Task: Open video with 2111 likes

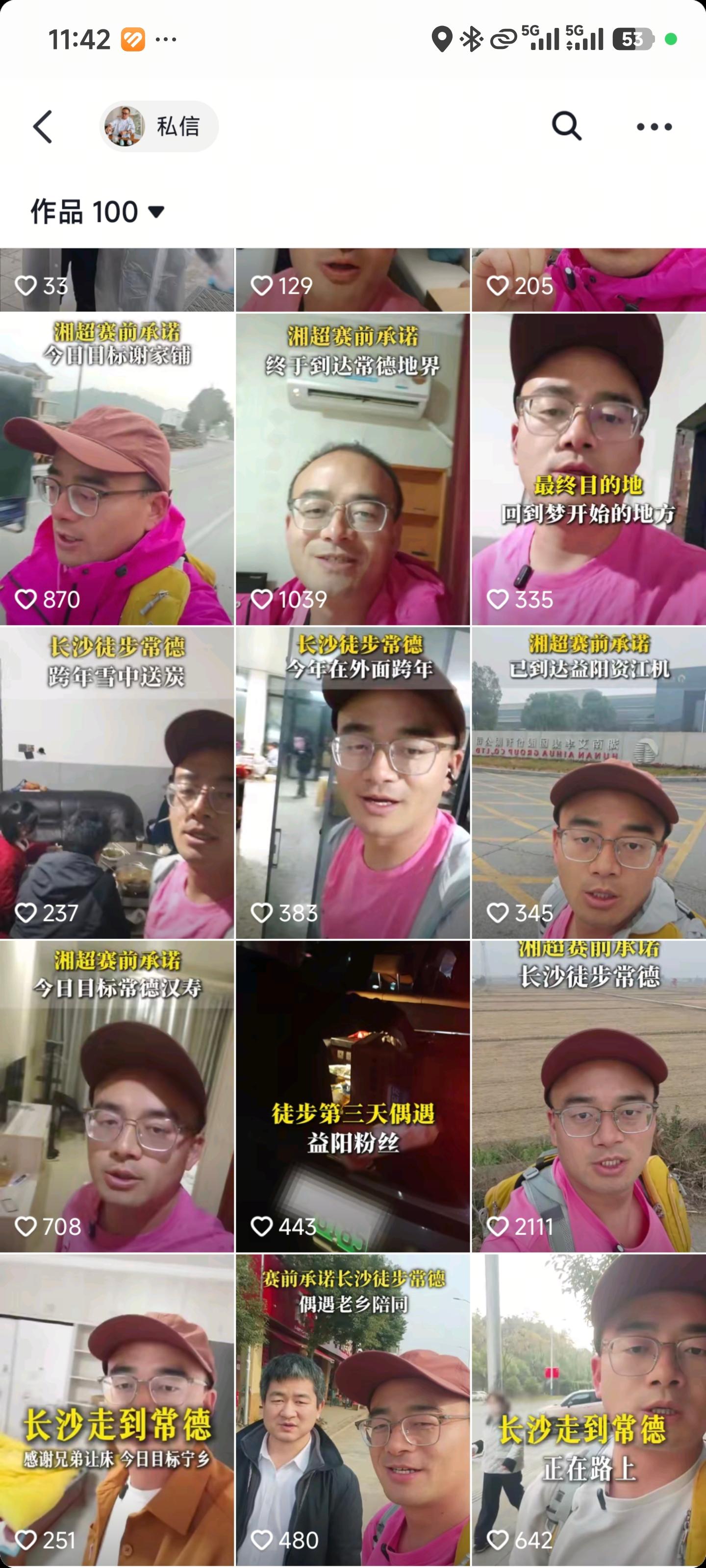Action: click(x=588, y=1096)
